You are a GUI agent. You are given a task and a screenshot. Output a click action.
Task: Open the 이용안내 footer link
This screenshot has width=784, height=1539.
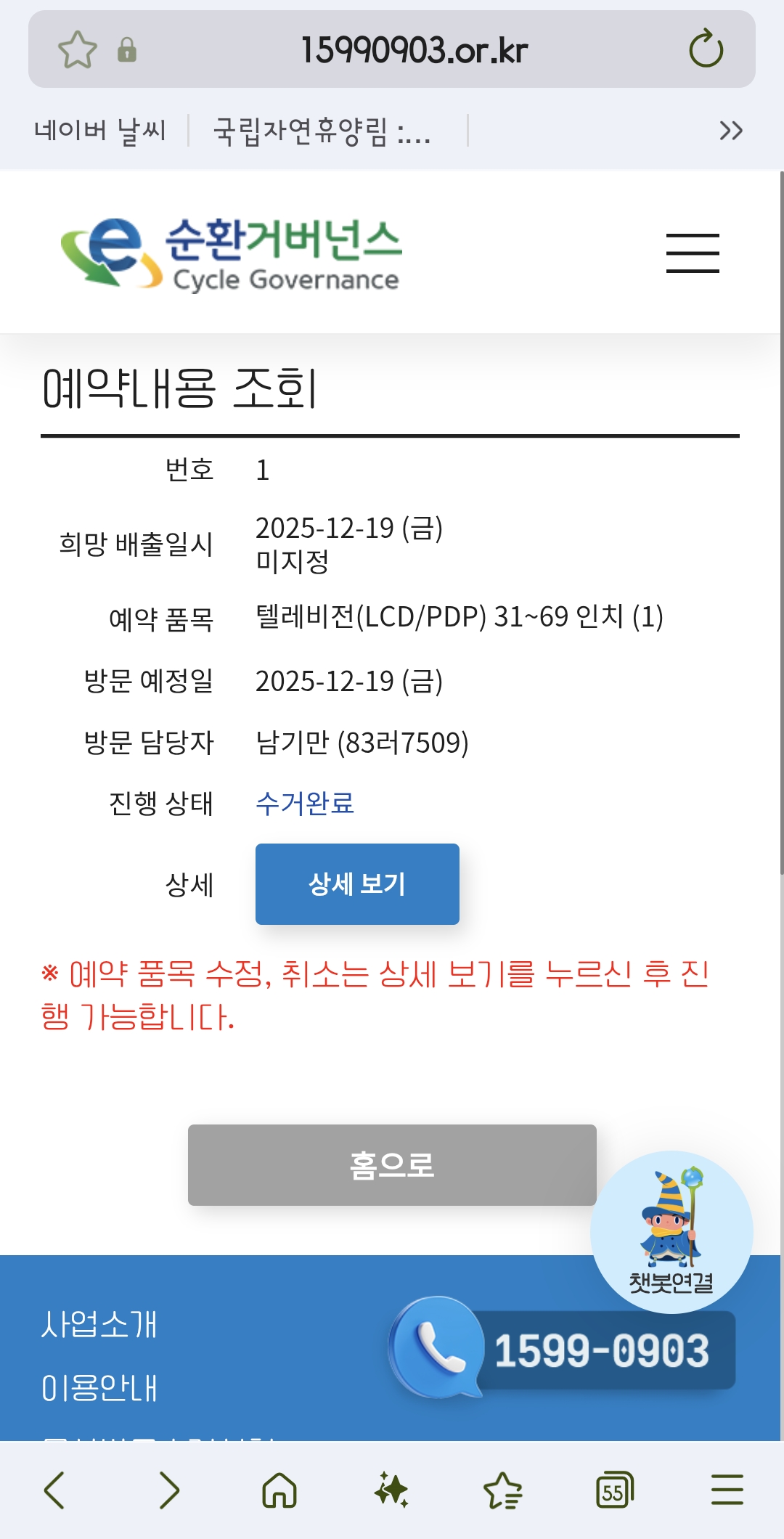(x=99, y=1388)
